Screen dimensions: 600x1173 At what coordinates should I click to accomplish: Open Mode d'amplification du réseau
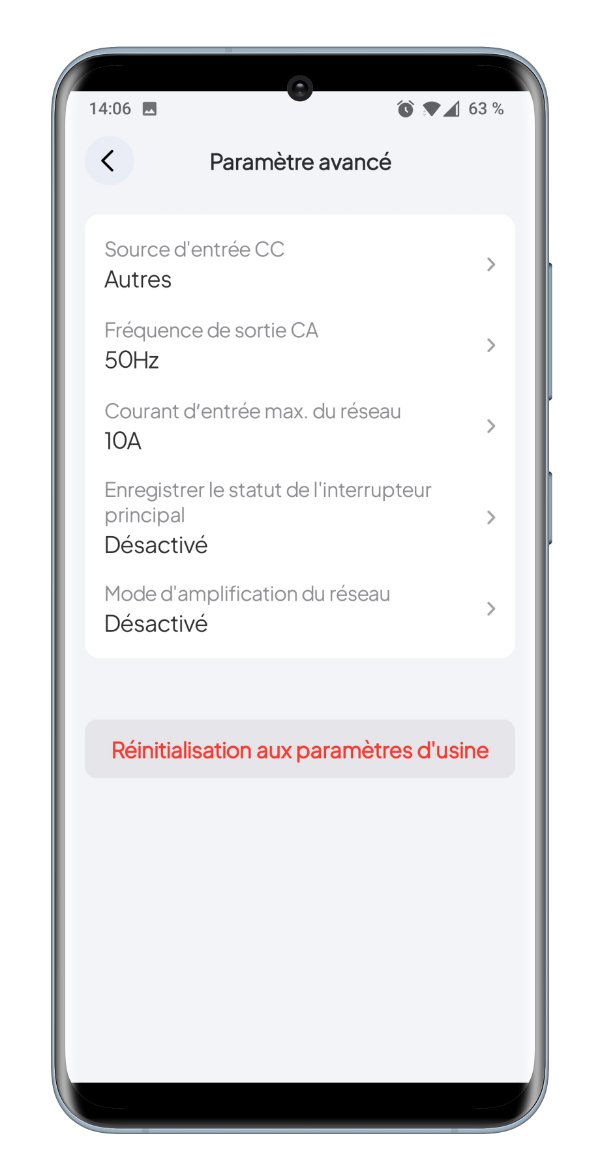coord(299,608)
